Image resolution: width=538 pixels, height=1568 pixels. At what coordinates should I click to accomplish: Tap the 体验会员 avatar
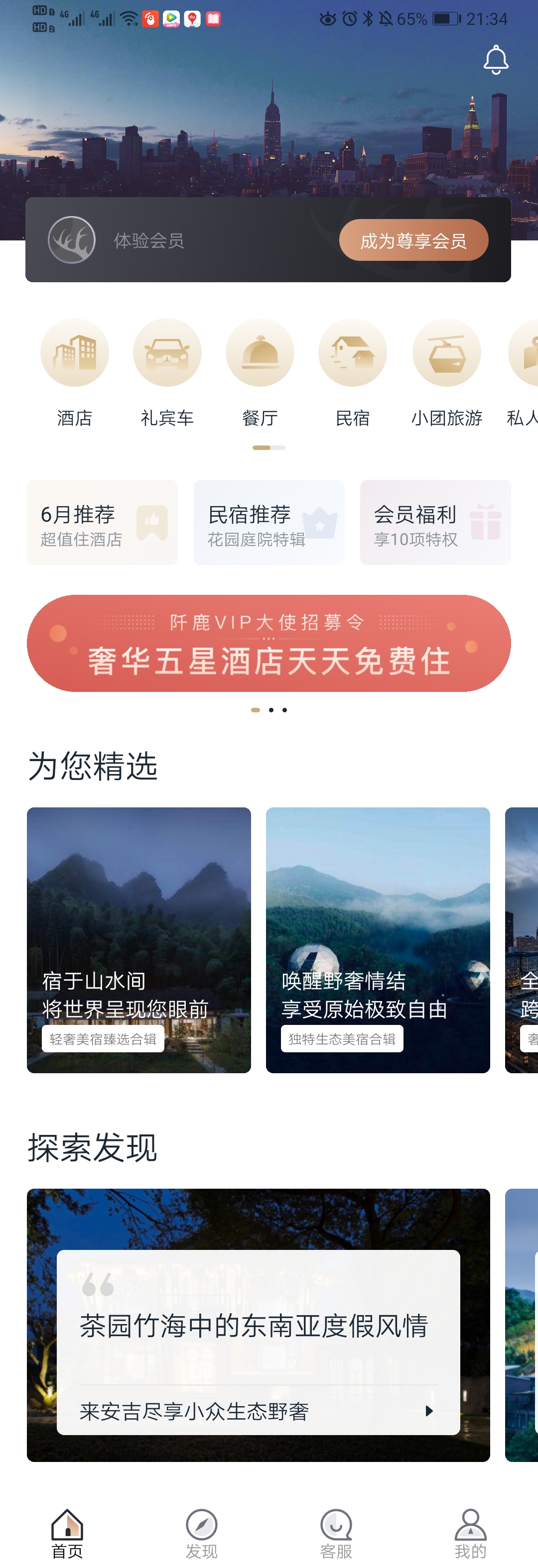pos(72,240)
